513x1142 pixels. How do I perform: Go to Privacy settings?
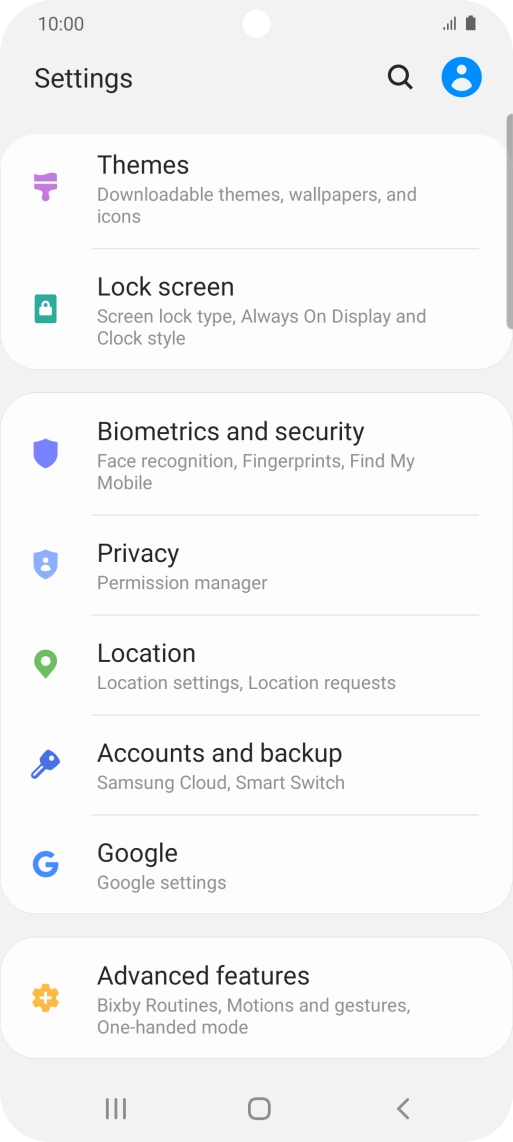point(256,565)
